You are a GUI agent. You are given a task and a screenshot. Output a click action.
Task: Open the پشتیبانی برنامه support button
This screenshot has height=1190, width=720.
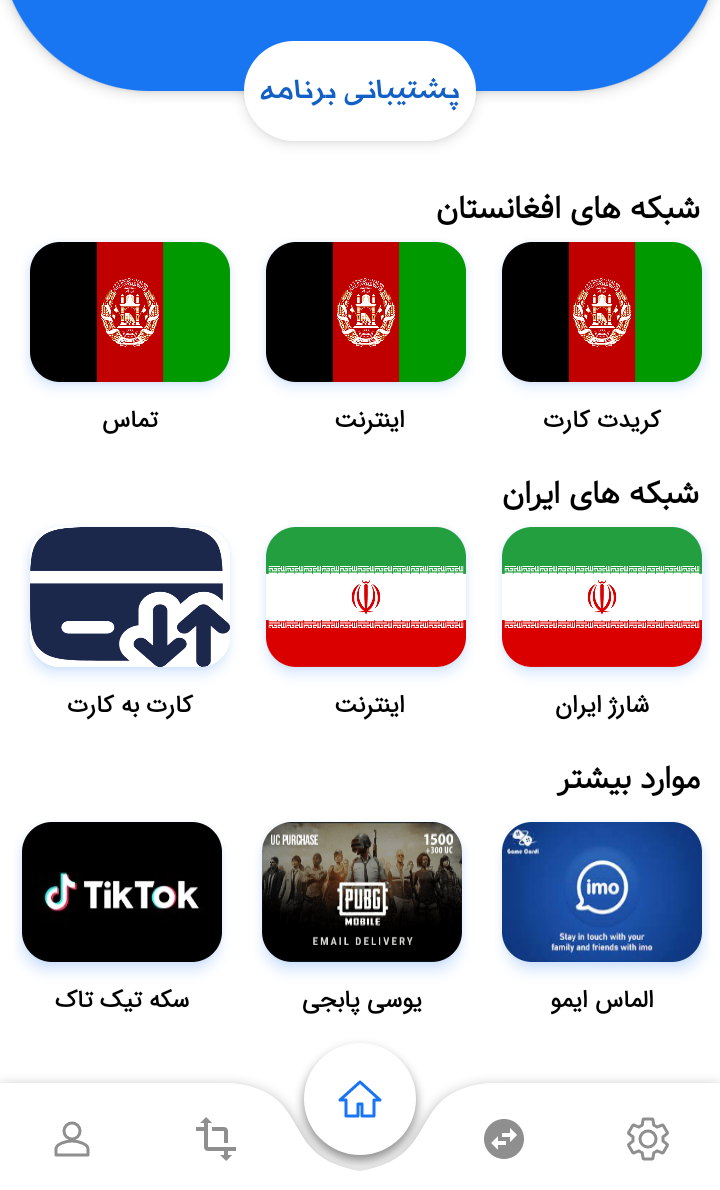tap(359, 91)
